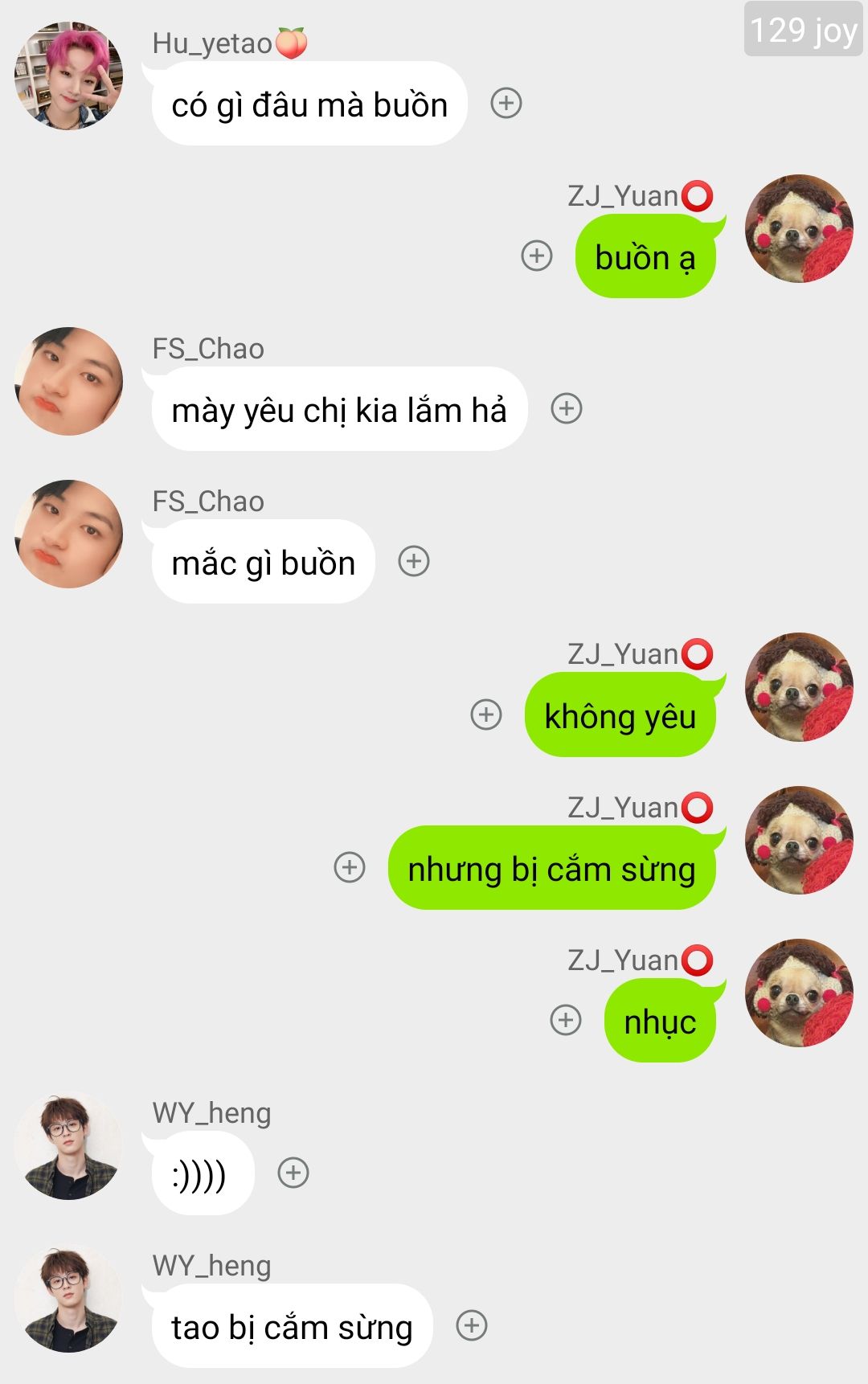Select the plus icon next to "nhưng bị cắm sừng"
Screen dimensions: 868x1384
(x=350, y=867)
